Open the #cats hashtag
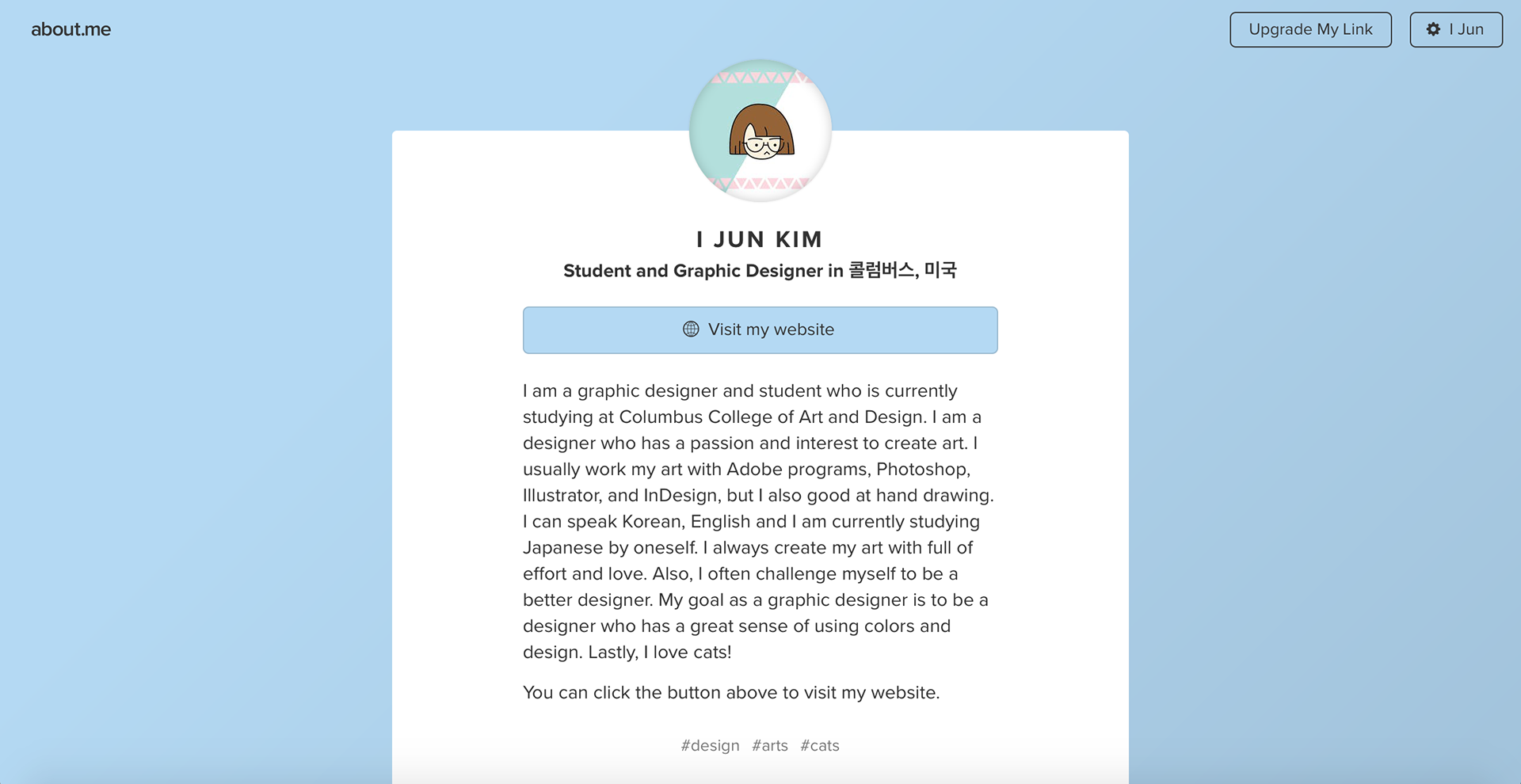This screenshot has height=784, width=1521. pos(820,745)
